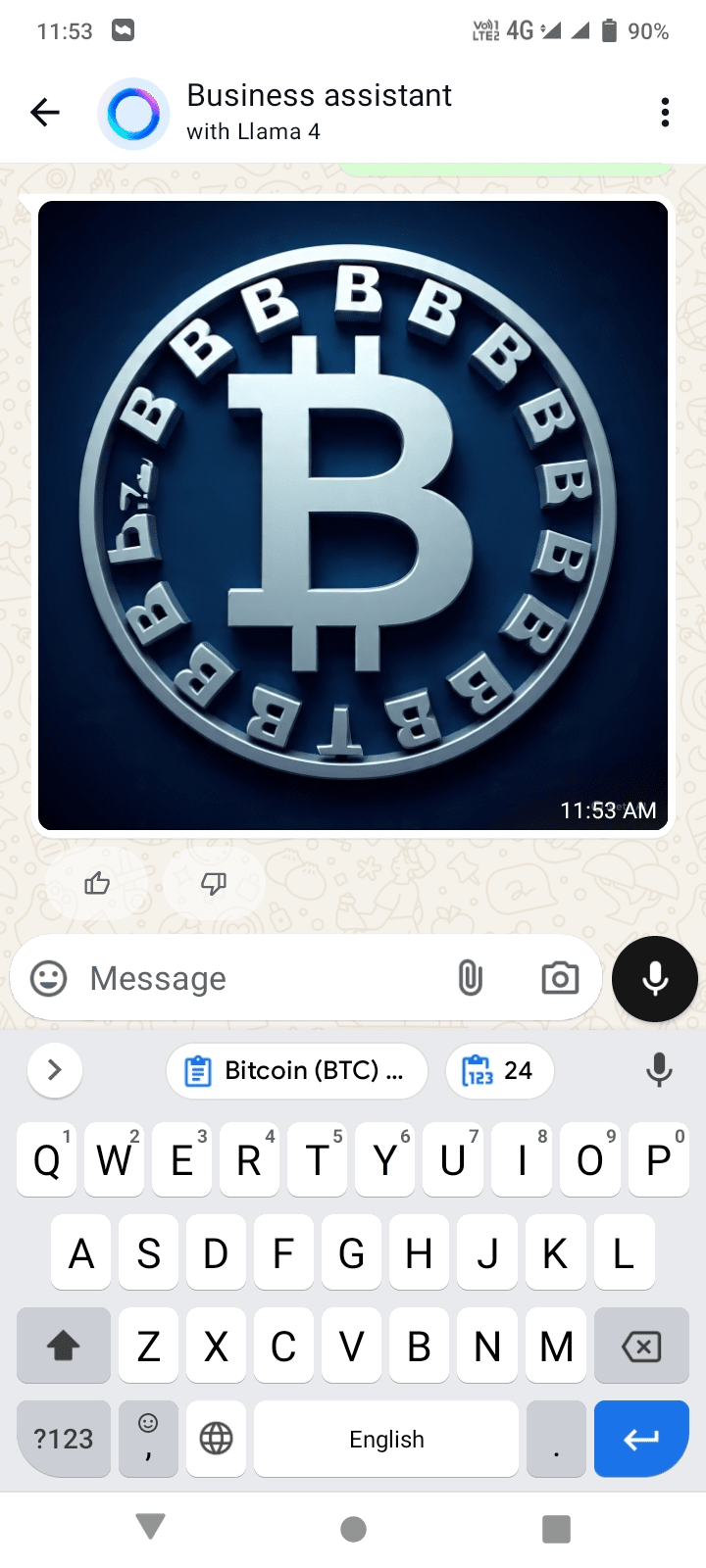Open the overflow menu
The height and width of the screenshot is (1568, 706).
click(x=665, y=113)
